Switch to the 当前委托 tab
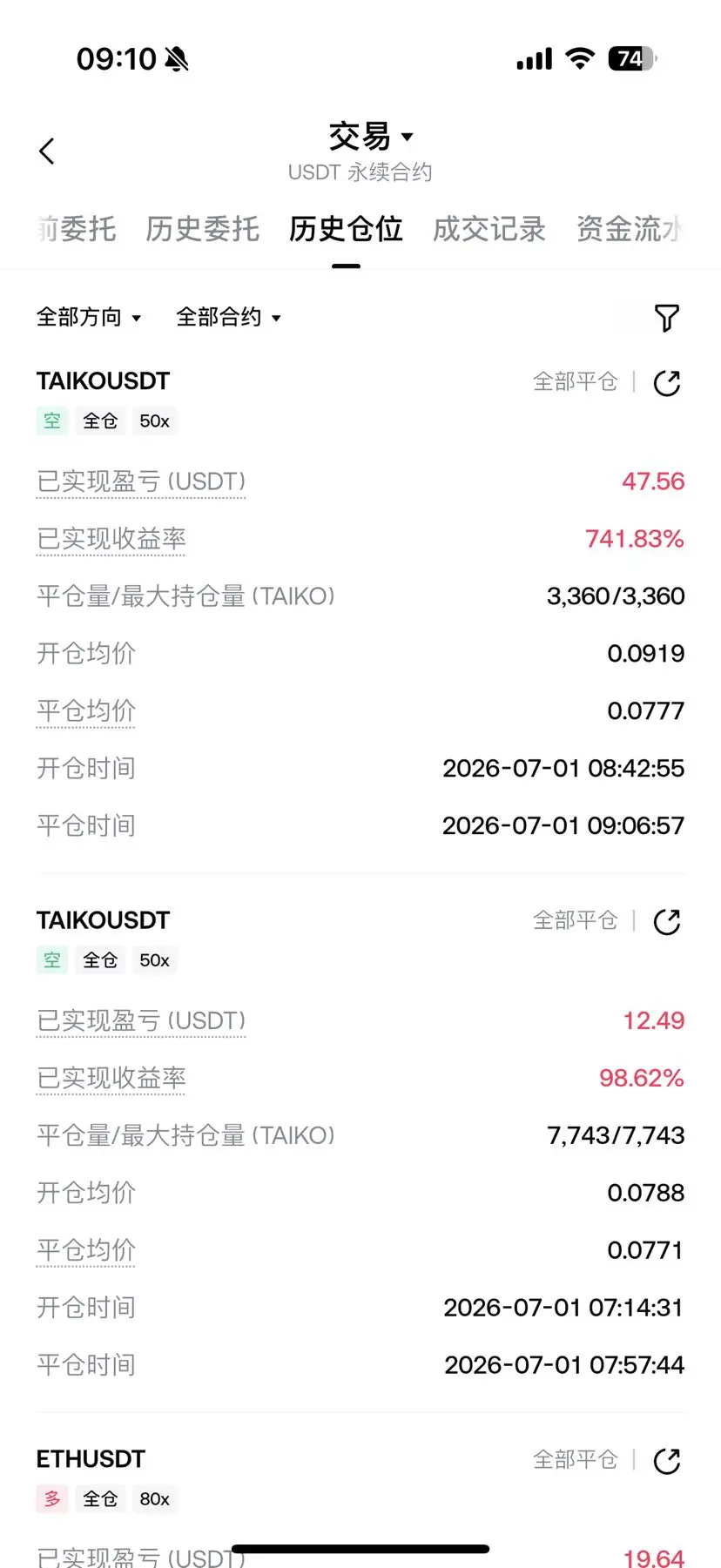The image size is (721, 1568). click(77, 229)
